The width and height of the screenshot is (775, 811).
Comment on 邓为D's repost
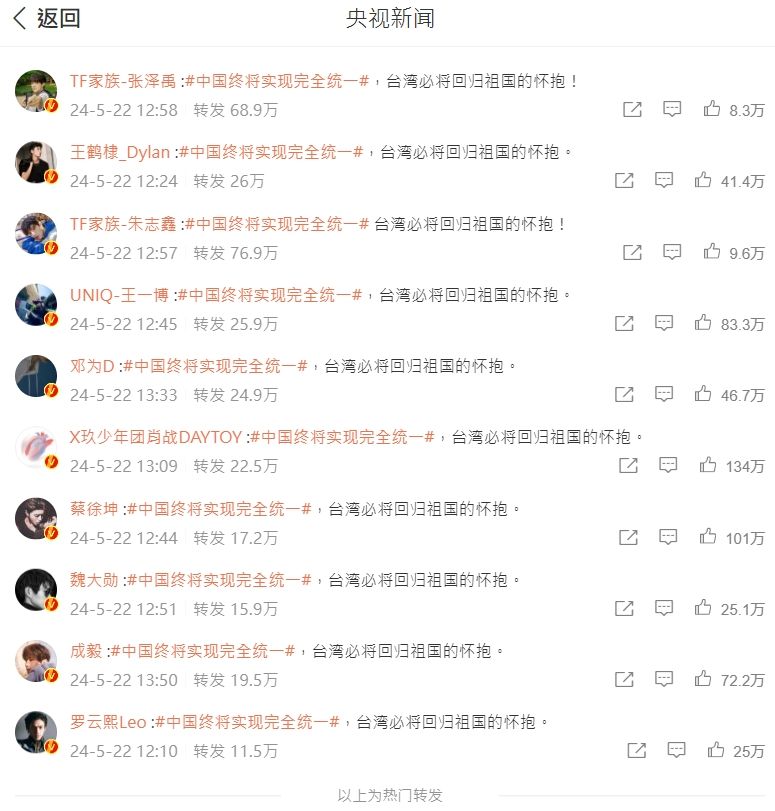click(664, 394)
